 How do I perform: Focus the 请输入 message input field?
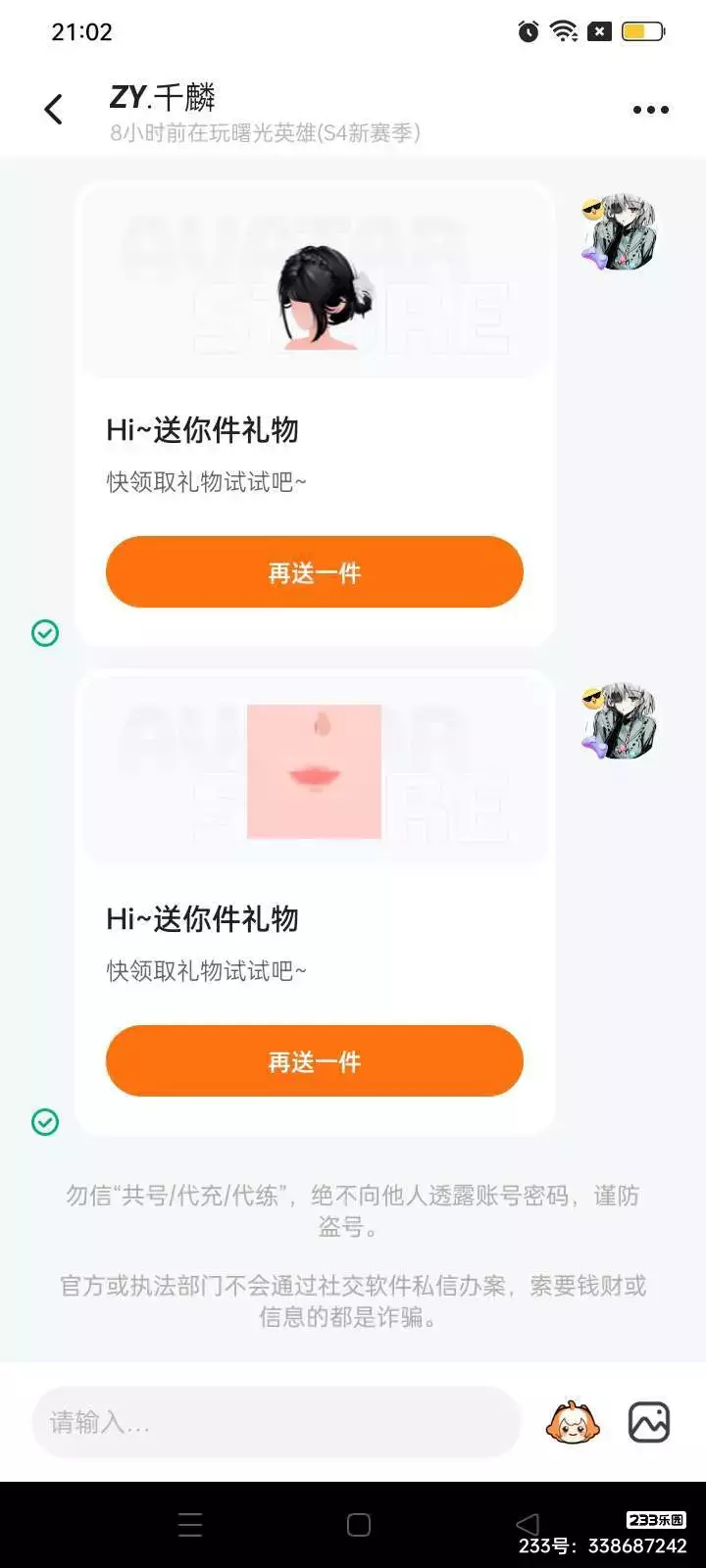(x=277, y=1422)
